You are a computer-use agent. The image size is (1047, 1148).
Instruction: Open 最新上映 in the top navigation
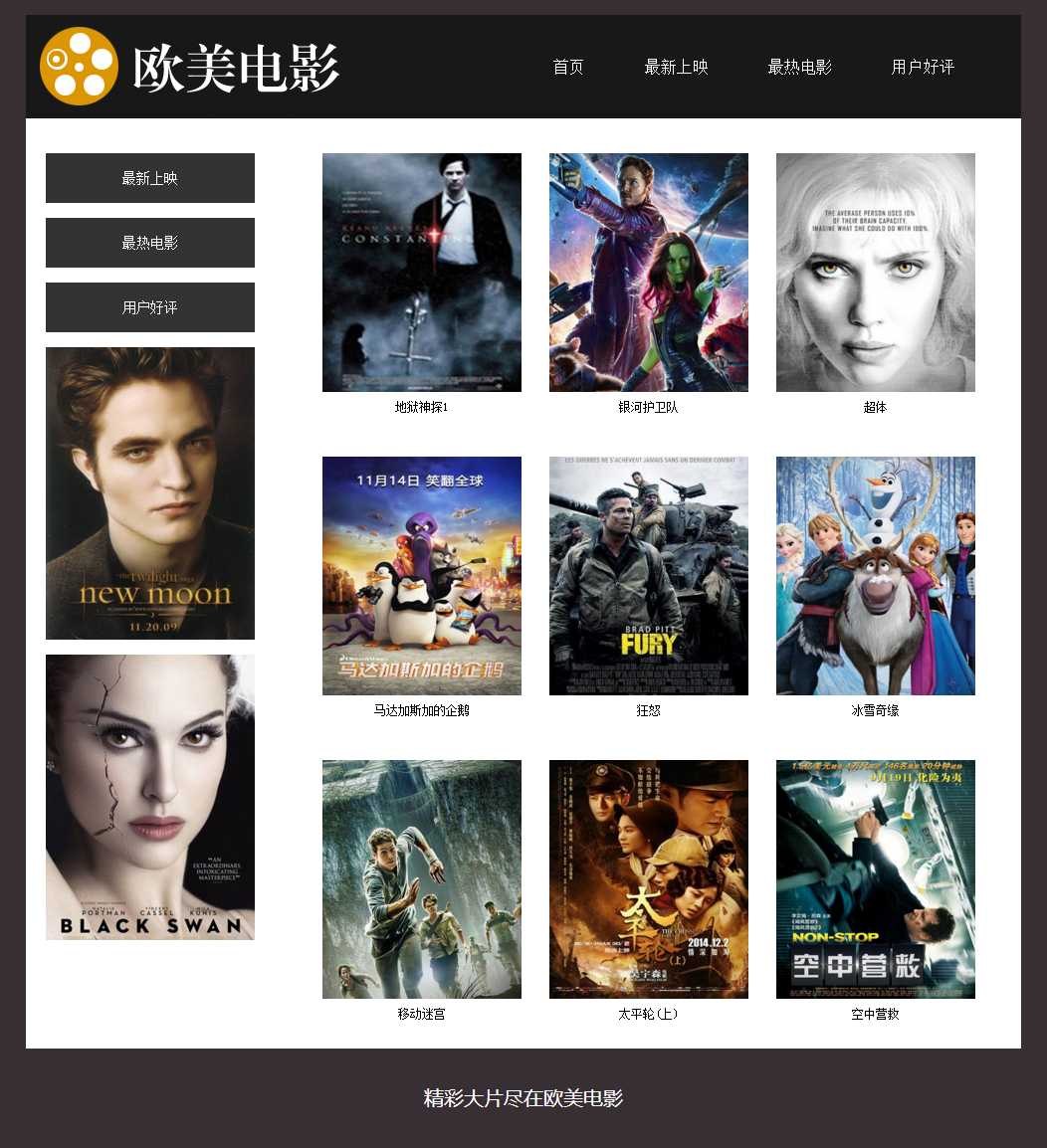click(676, 67)
